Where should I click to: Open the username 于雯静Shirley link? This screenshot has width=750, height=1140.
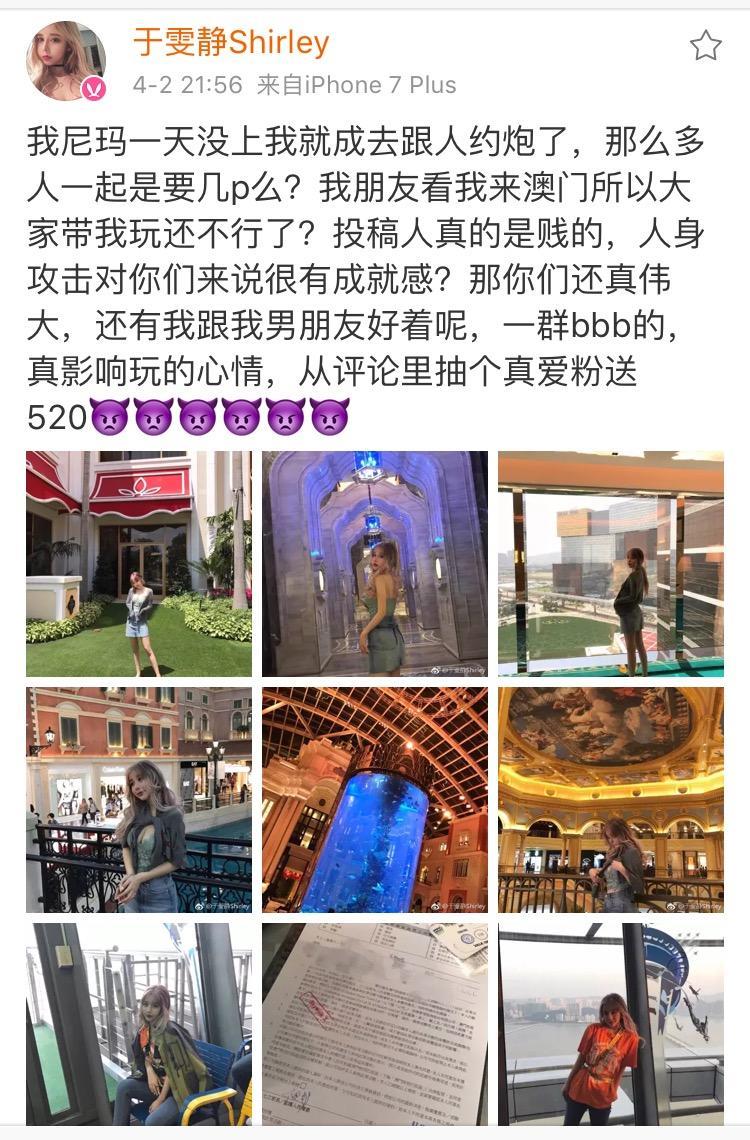231,42
